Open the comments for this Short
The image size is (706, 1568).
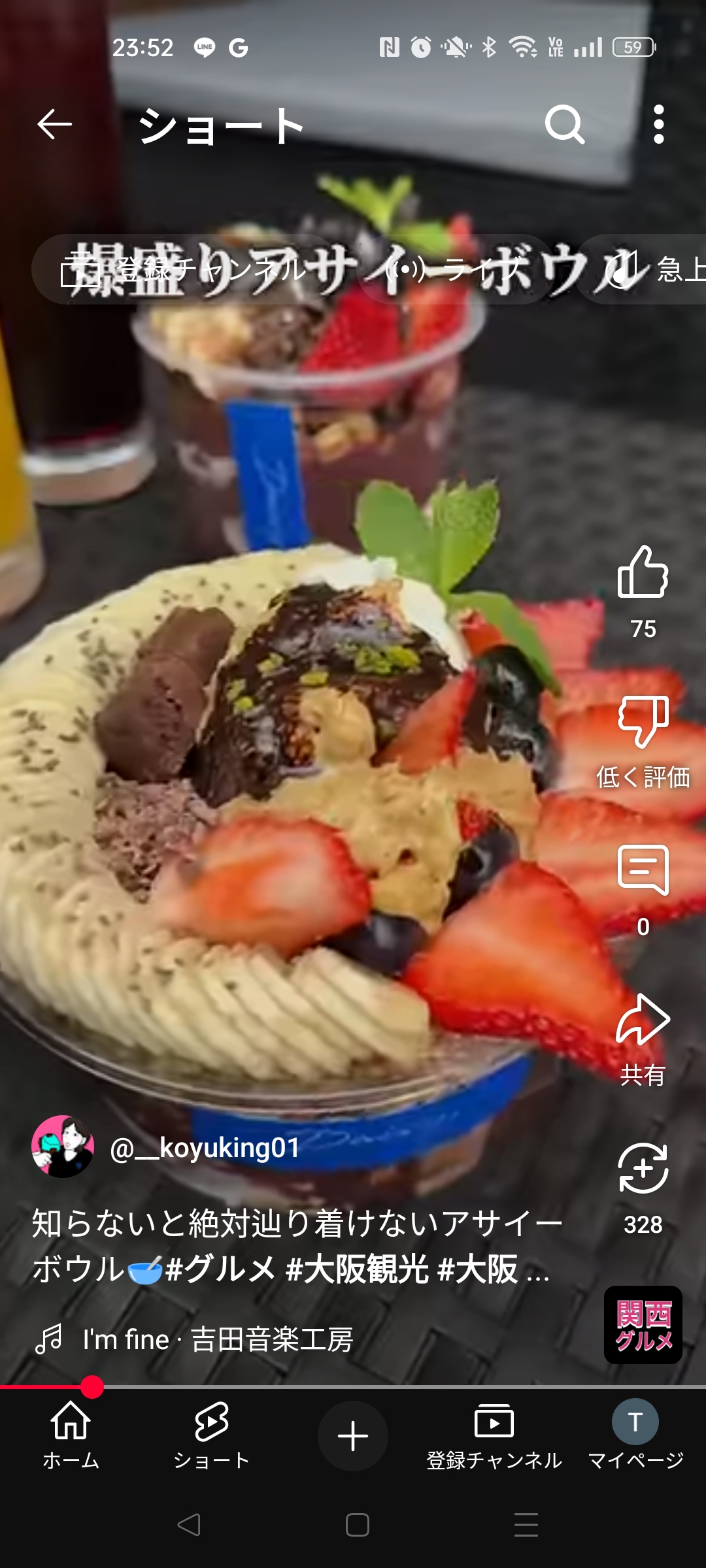643,870
